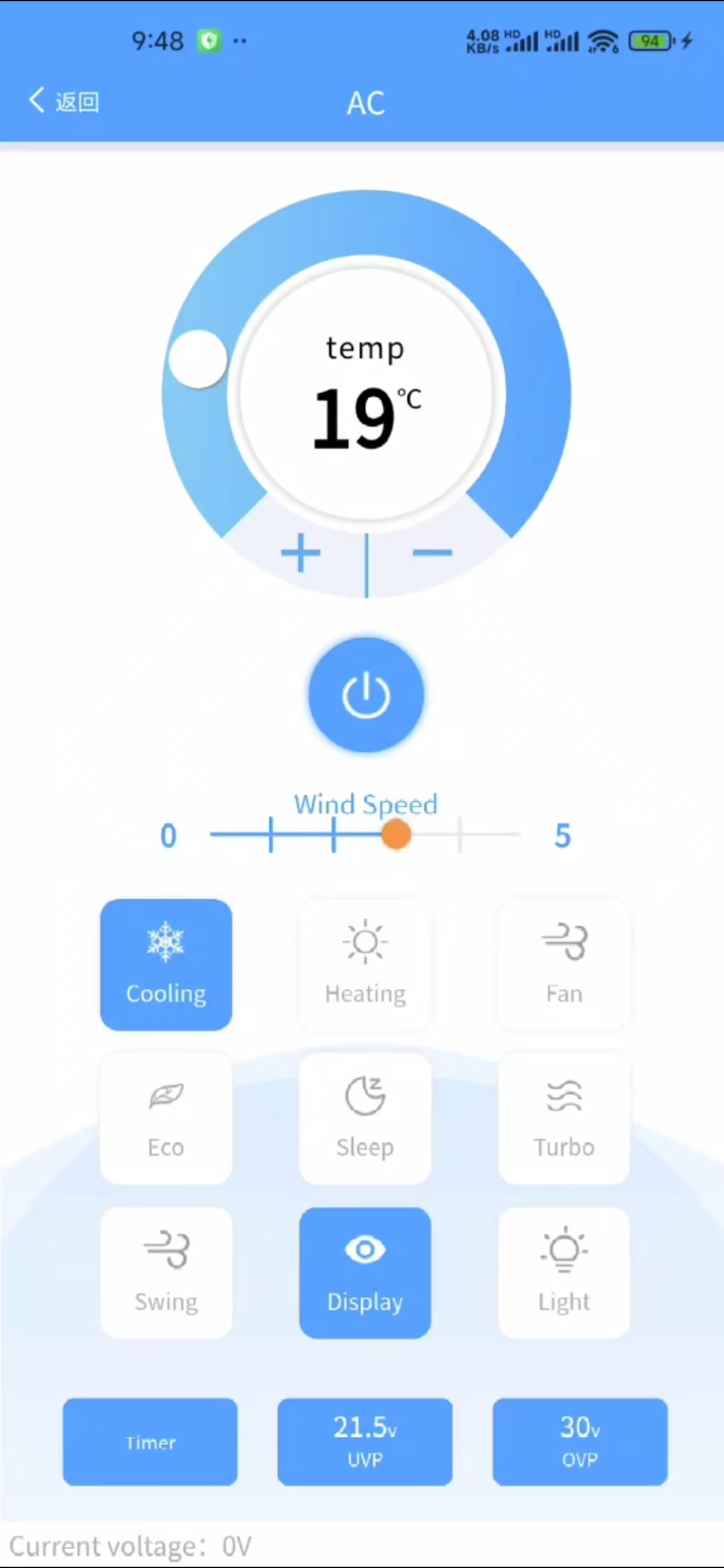
Task: Set wind speed to level 4 on slider
Action: [x=459, y=834]
